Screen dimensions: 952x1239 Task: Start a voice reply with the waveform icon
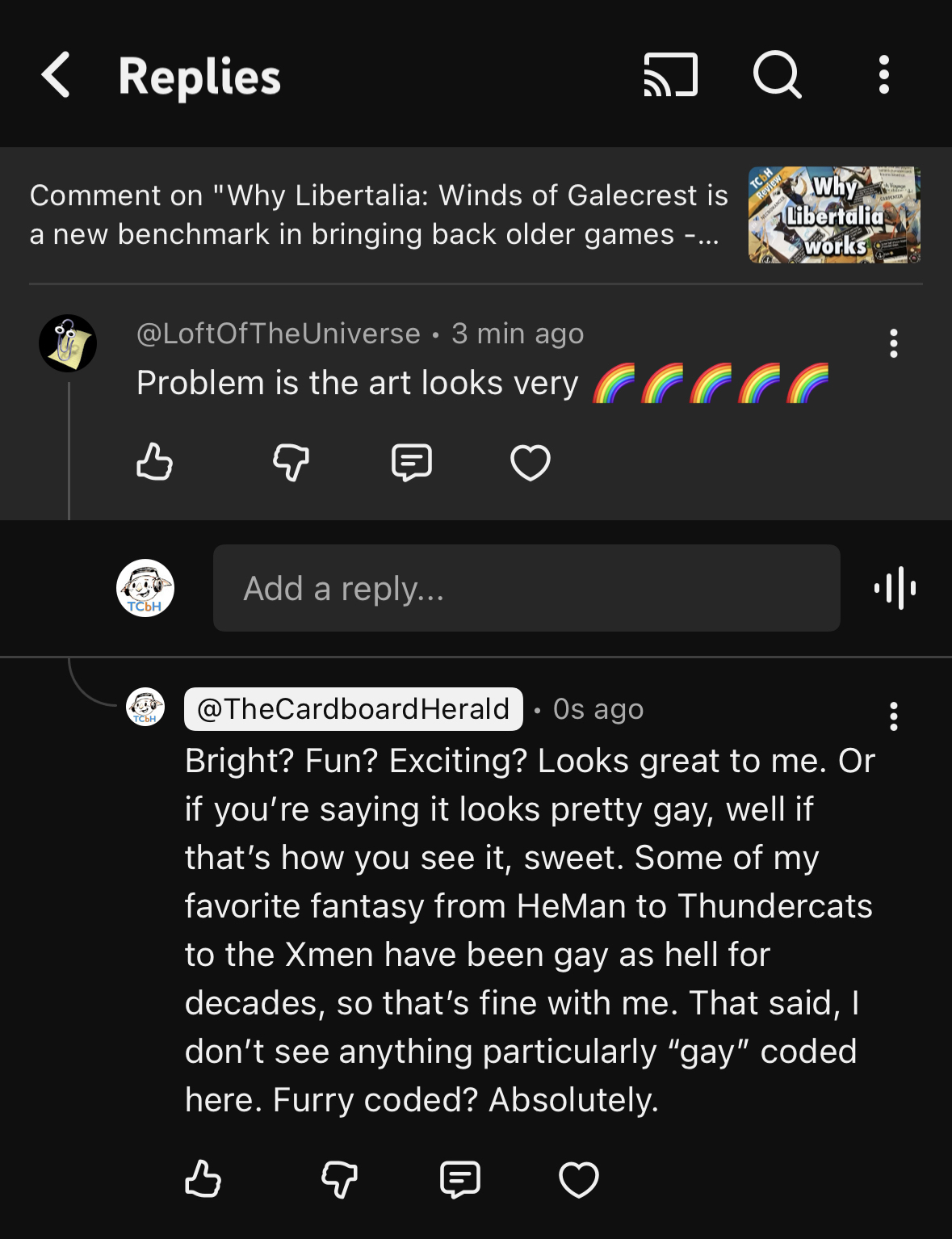(x=895, y=588)
